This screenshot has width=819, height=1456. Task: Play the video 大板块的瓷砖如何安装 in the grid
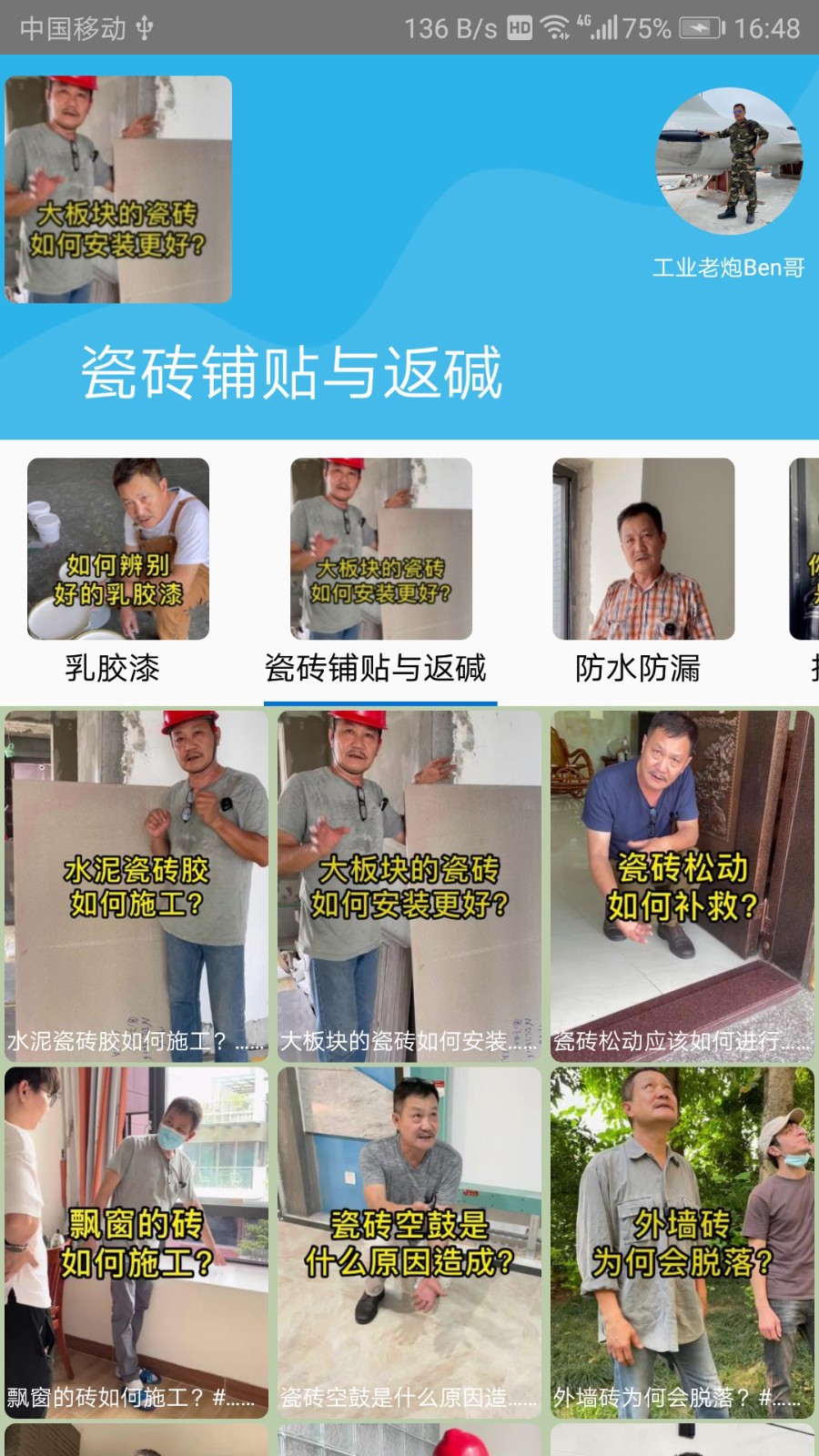[x=409, y=883]
